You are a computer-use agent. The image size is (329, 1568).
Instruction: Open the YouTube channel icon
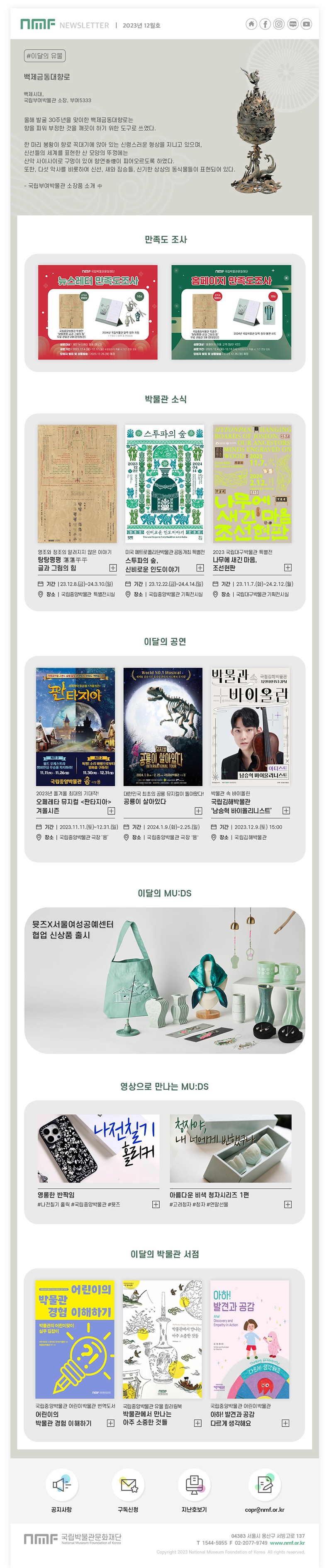click(x=307, y=24)
